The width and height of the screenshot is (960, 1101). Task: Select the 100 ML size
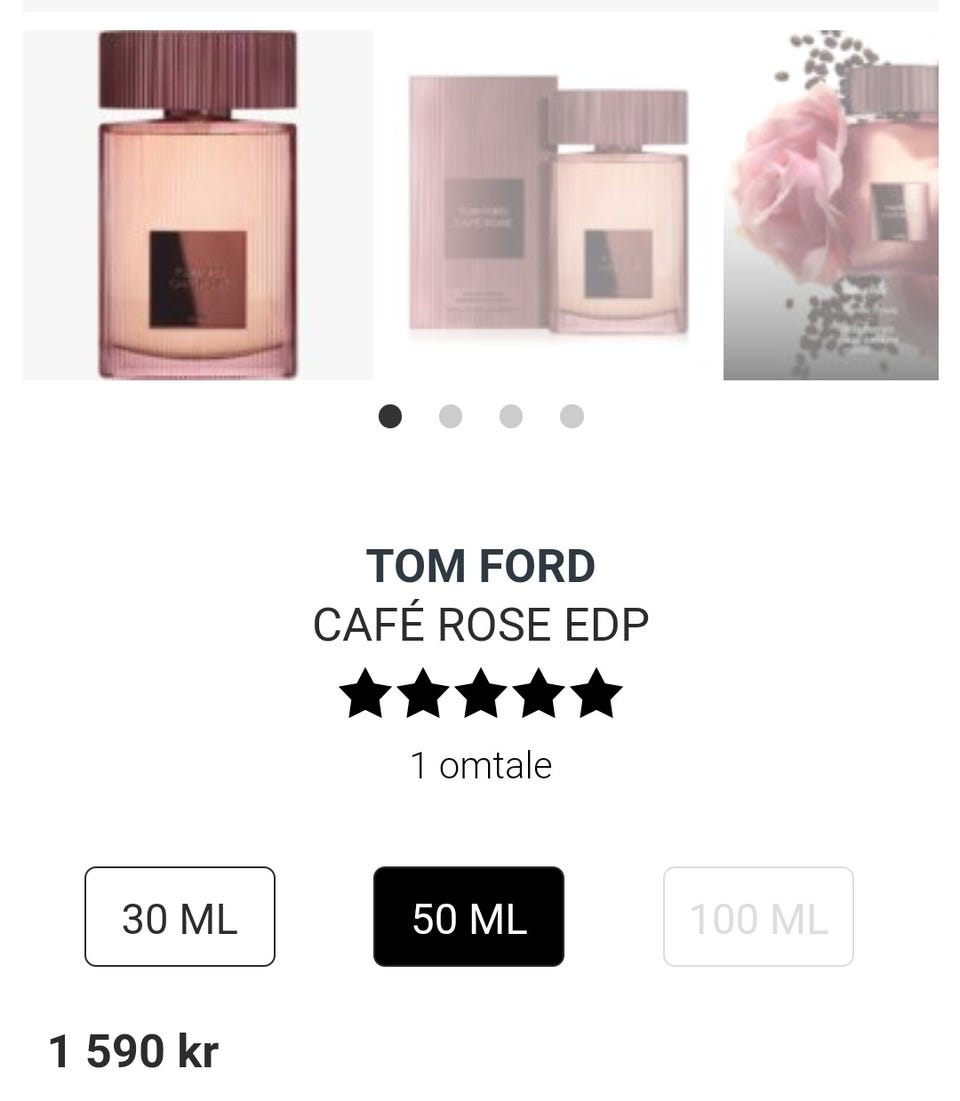point(758,917)
